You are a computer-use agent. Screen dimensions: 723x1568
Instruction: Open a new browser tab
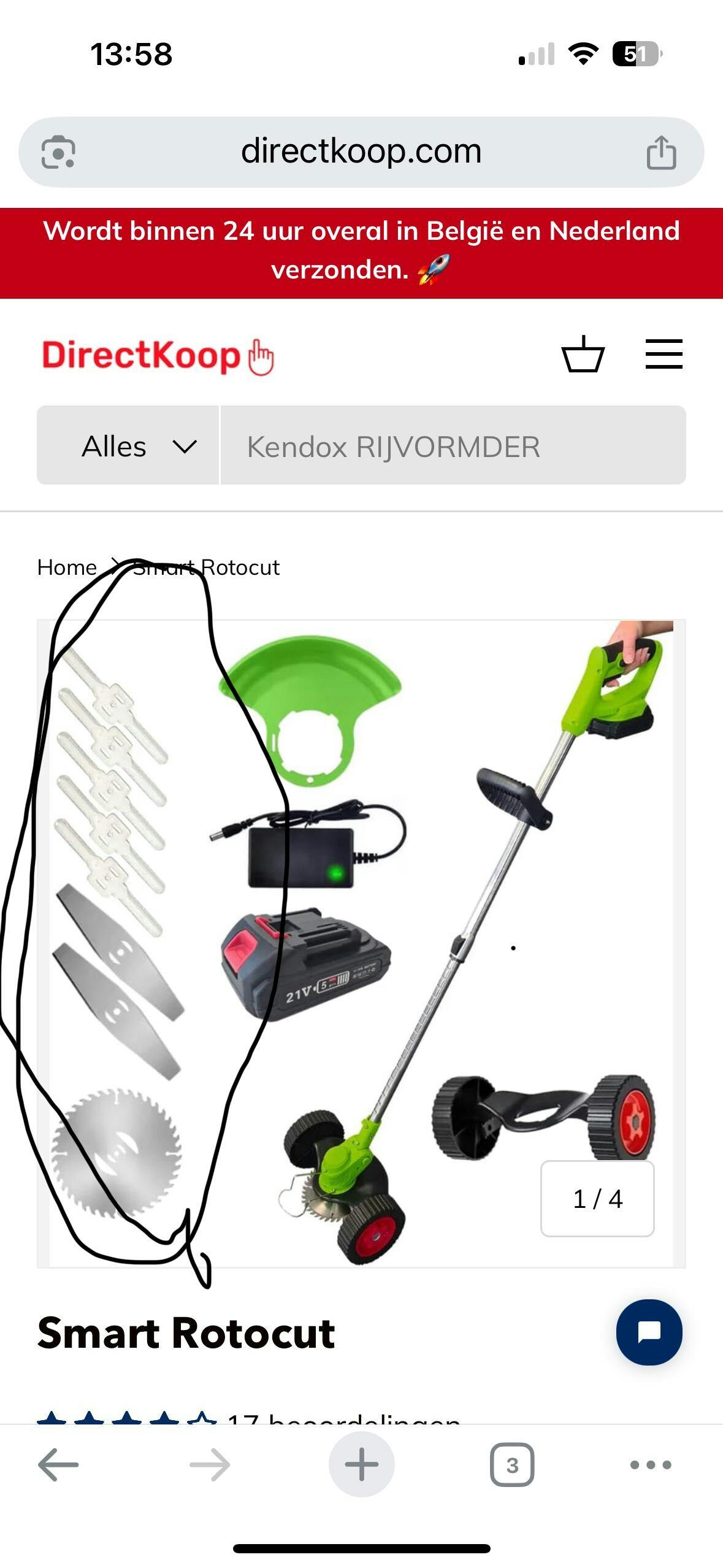(x=361, y=1465)
